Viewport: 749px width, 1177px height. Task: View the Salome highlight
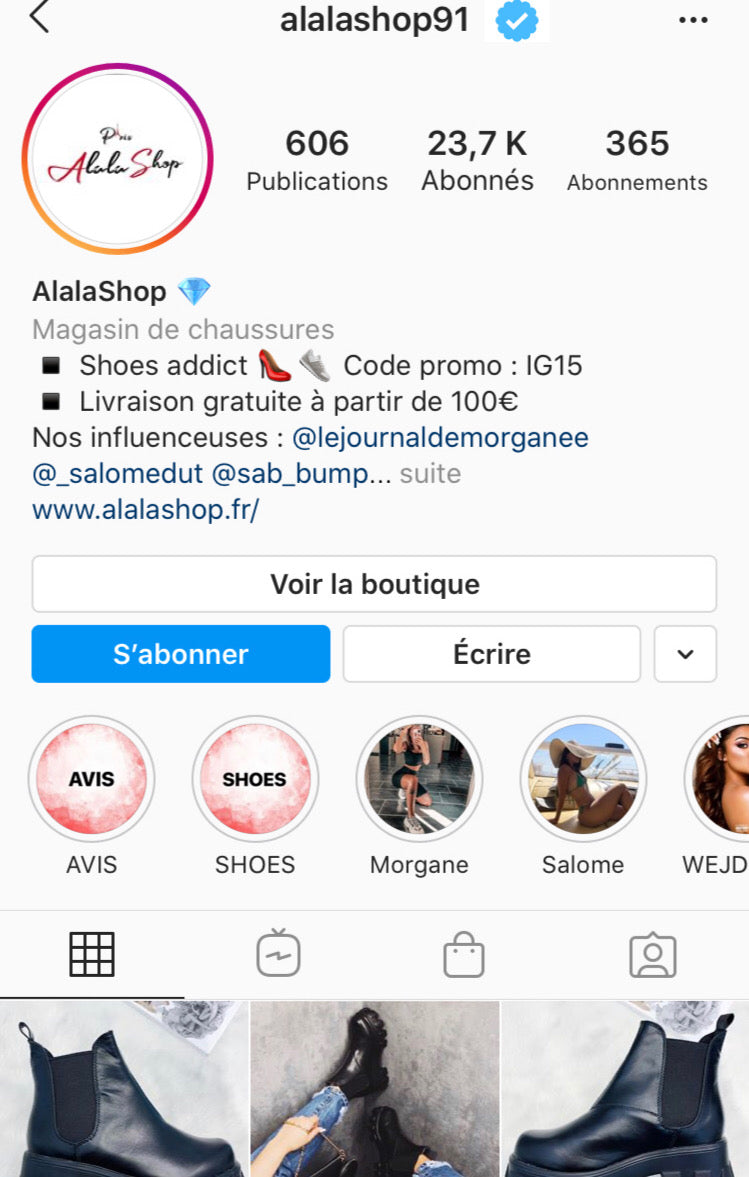pos(583,779)
